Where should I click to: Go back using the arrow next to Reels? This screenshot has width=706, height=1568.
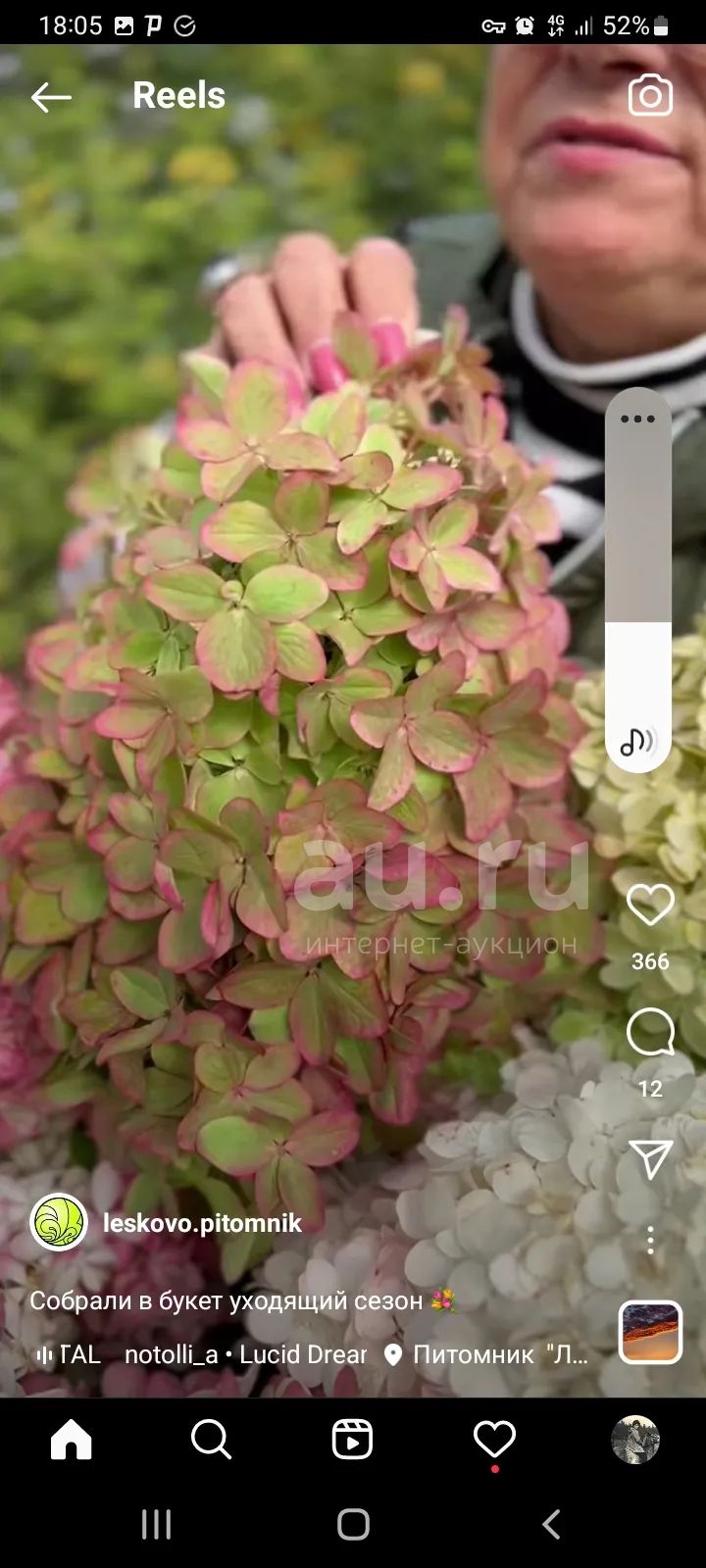pyautogui.click(x=51, y=97)
